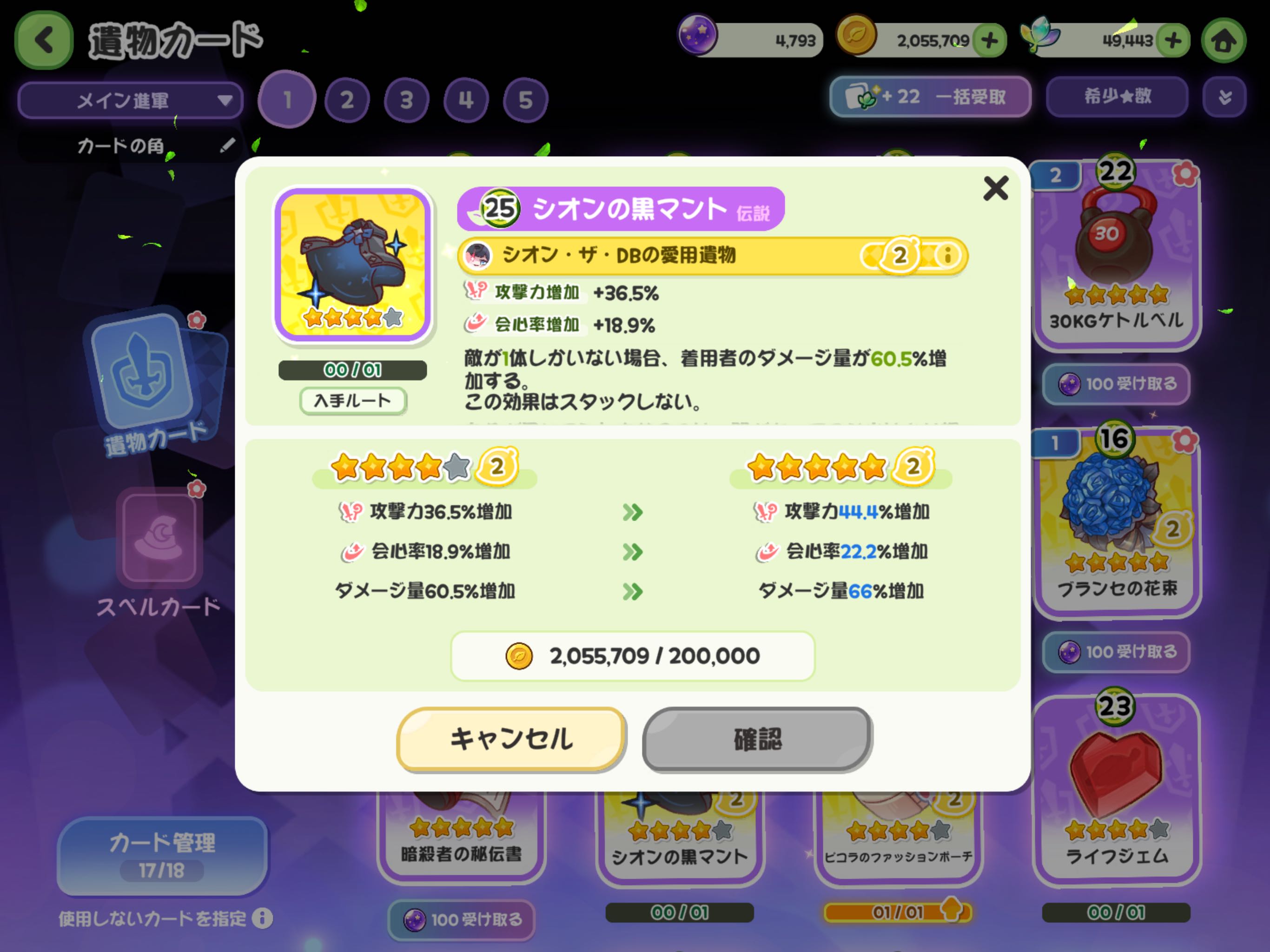Go back with the green arrow
This screenshot has height=952, width=1270.
point(44,40)
